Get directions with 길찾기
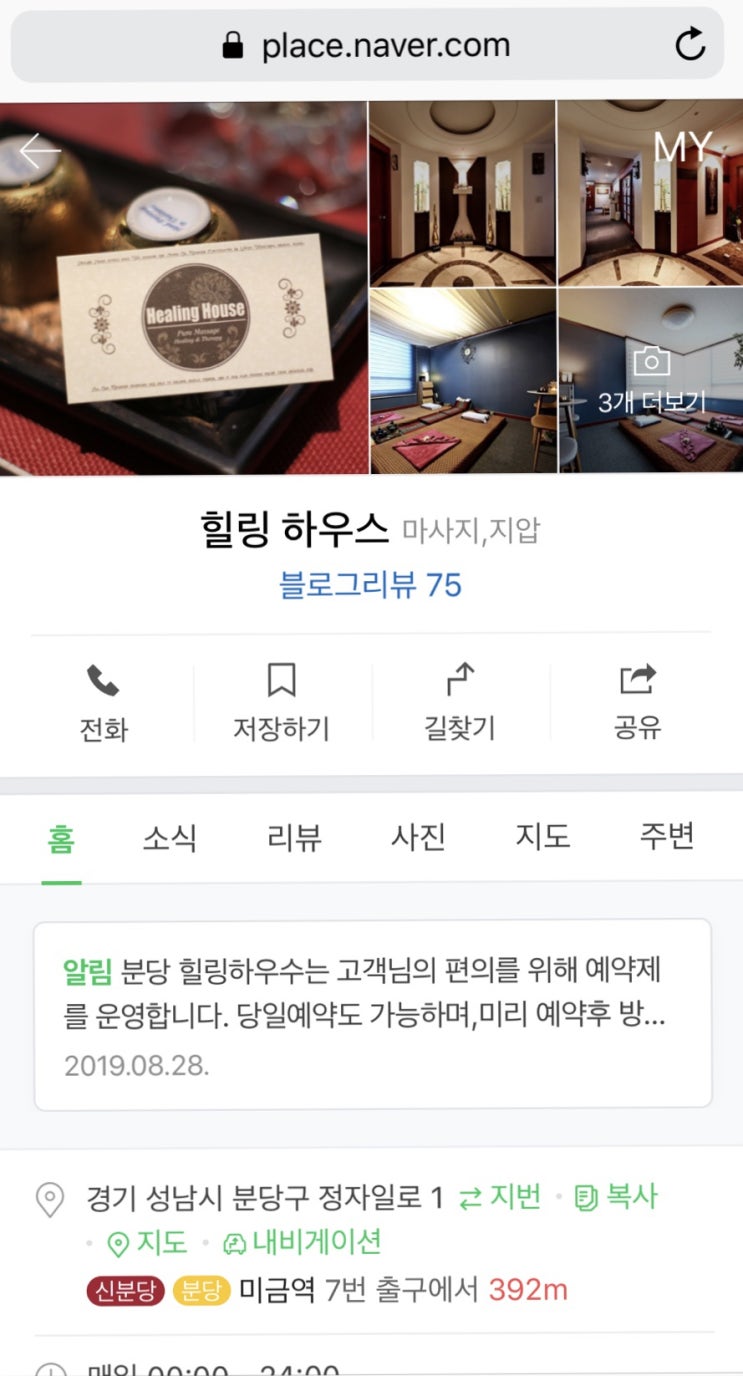743x1376 pixels. (x=459, y=703)
